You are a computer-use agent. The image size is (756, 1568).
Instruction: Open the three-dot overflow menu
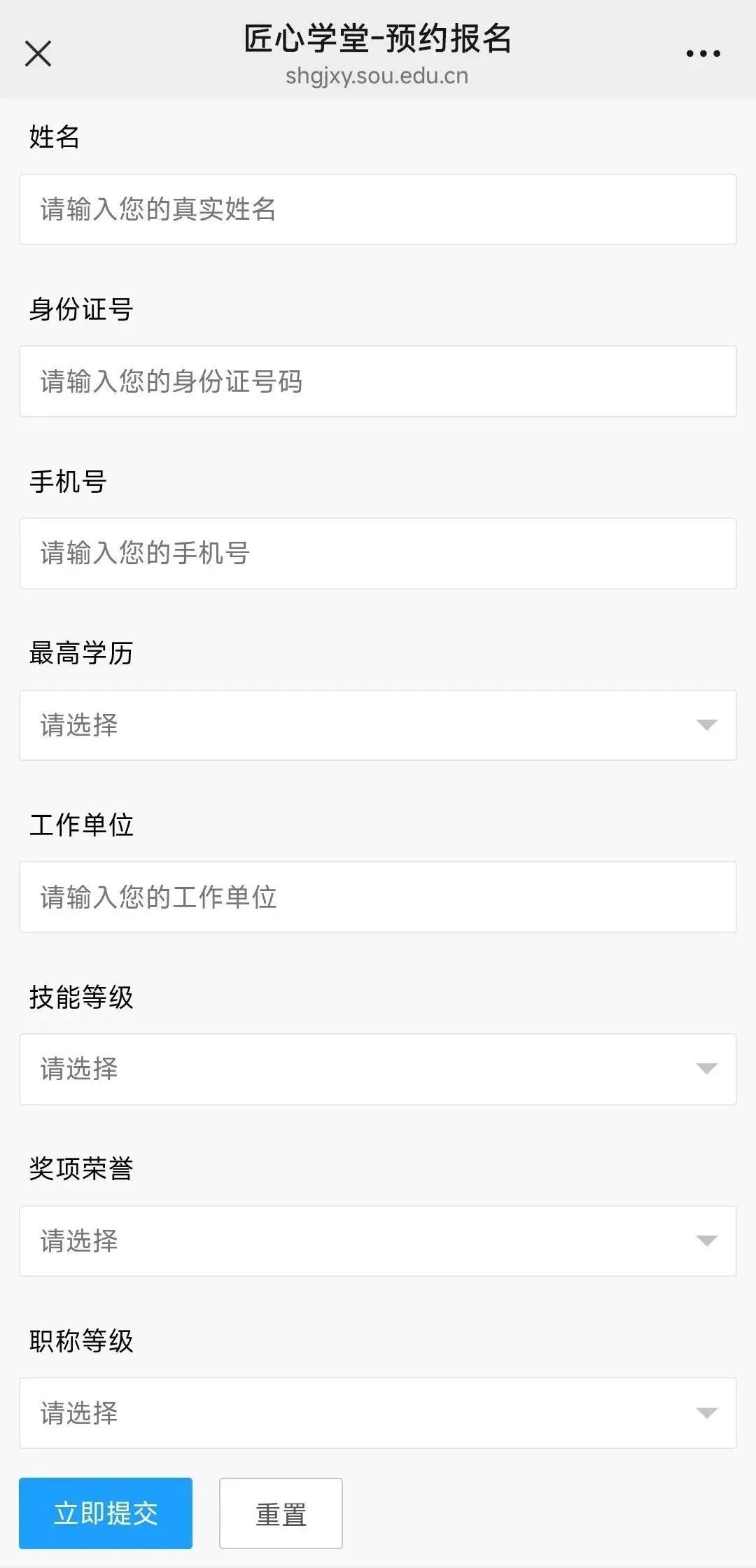coord(703,53)
